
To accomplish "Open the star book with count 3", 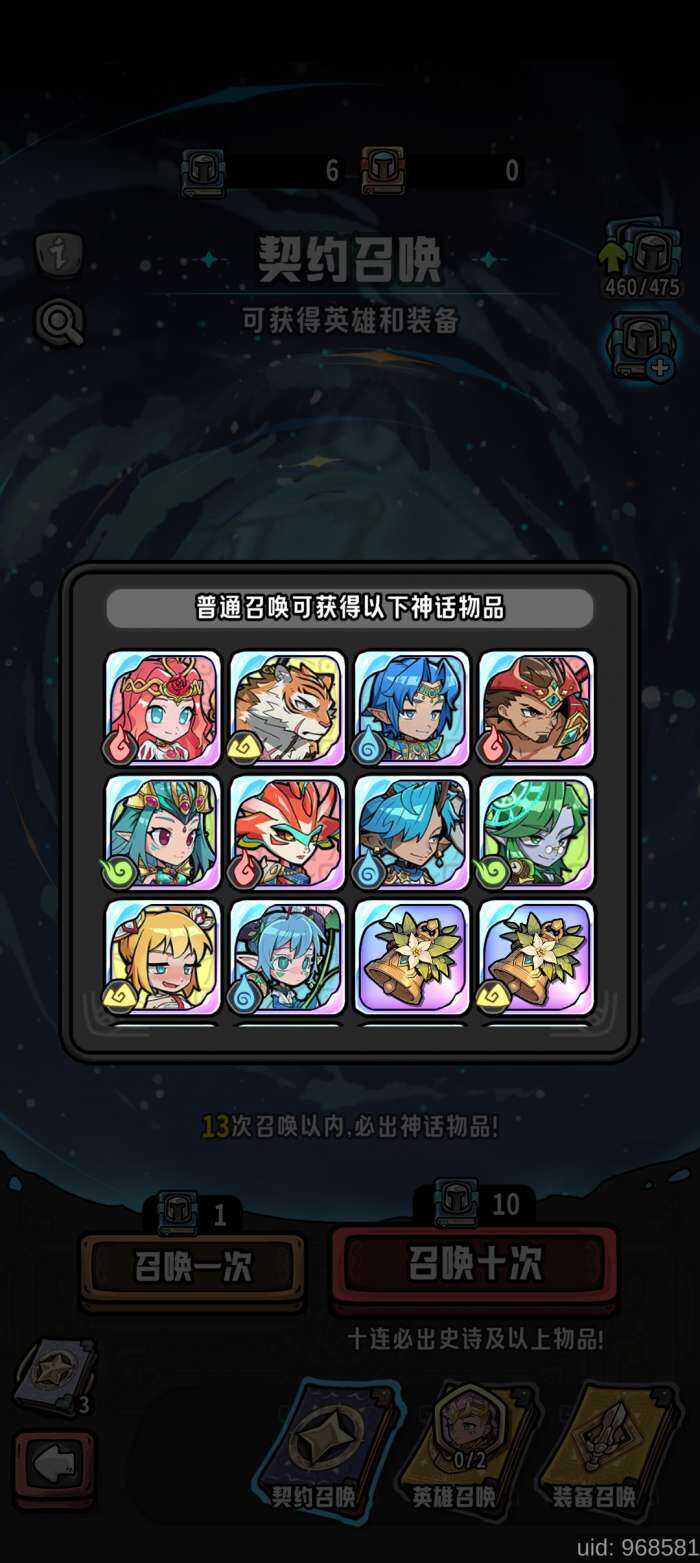I will [56, 1374].
